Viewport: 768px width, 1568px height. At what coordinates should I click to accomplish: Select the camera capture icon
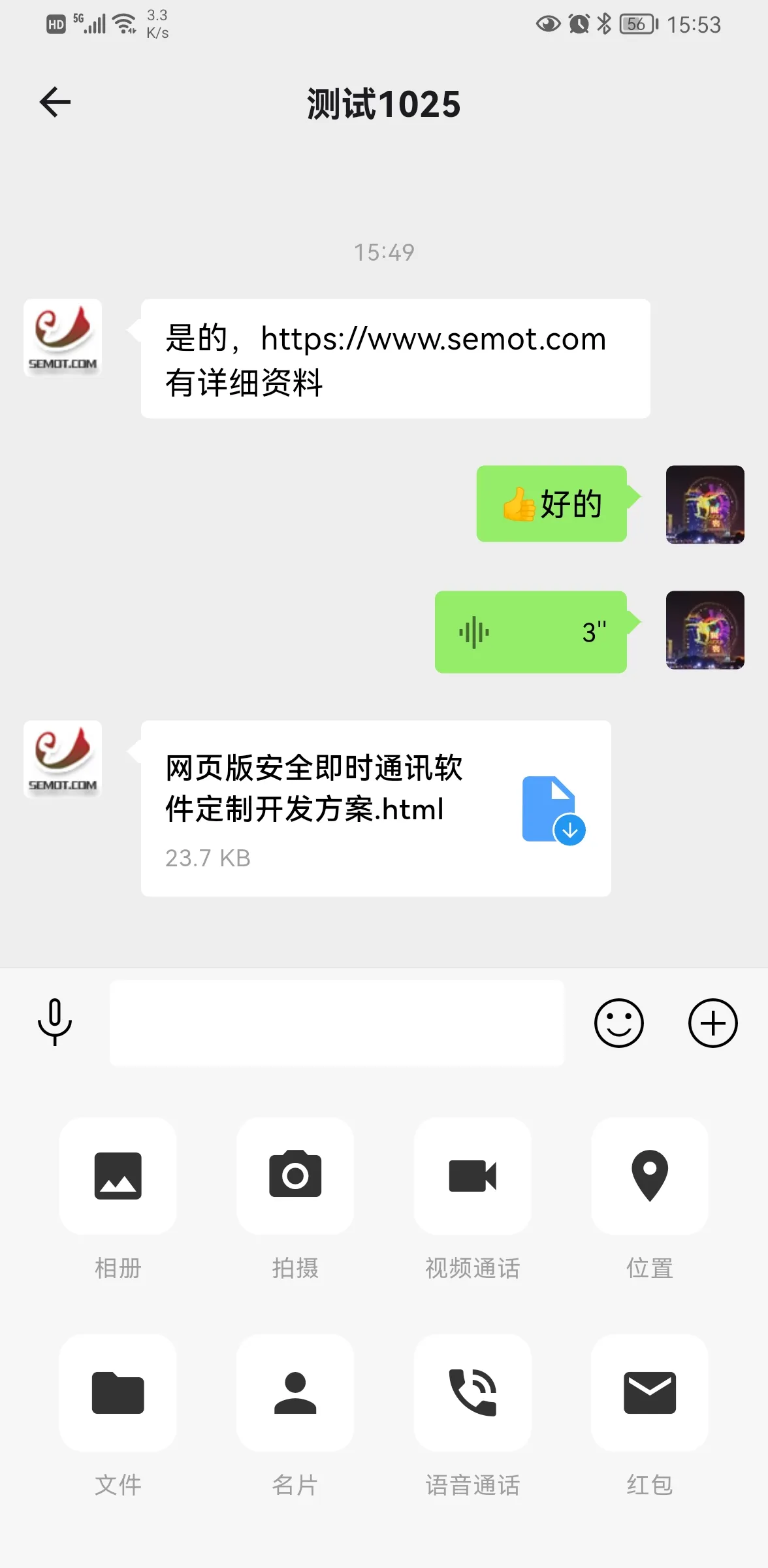coord(295,1176)
